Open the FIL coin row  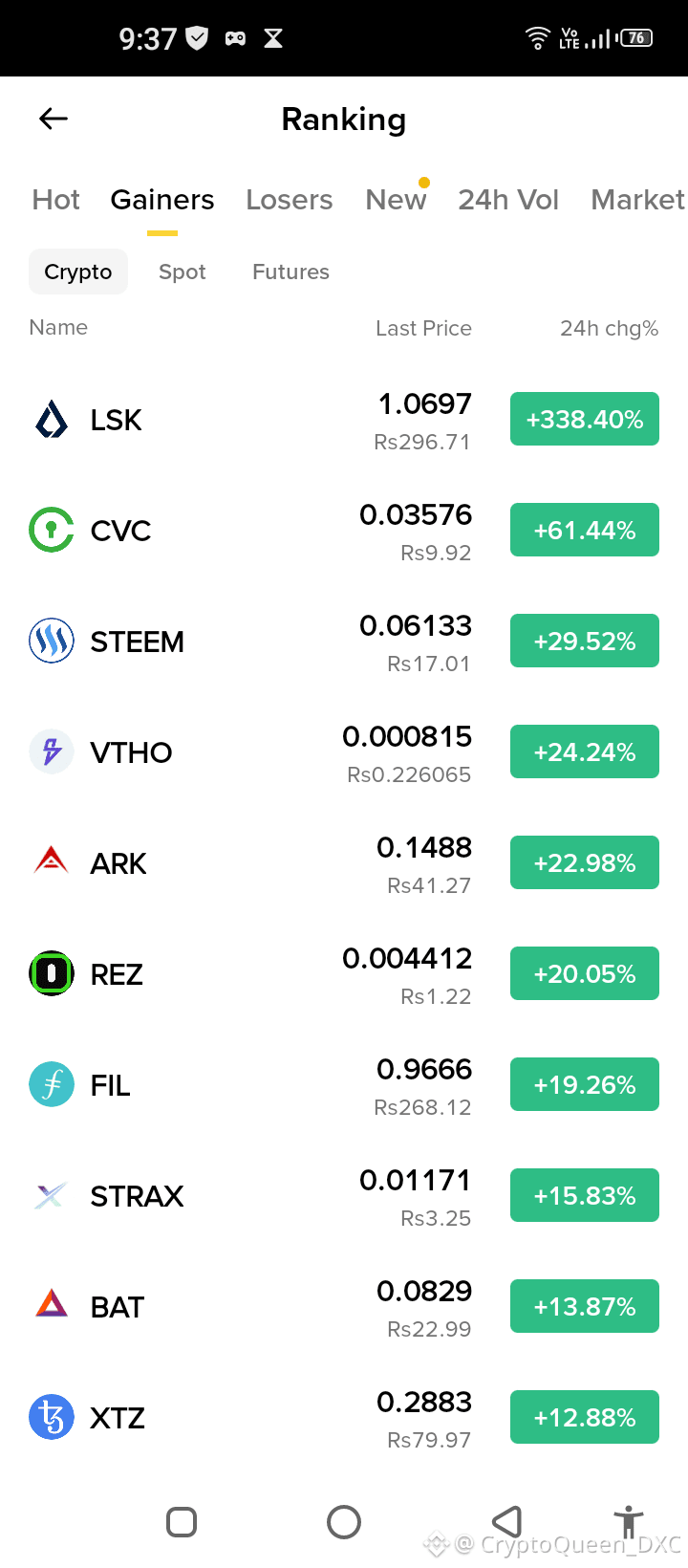point(344,1085)
